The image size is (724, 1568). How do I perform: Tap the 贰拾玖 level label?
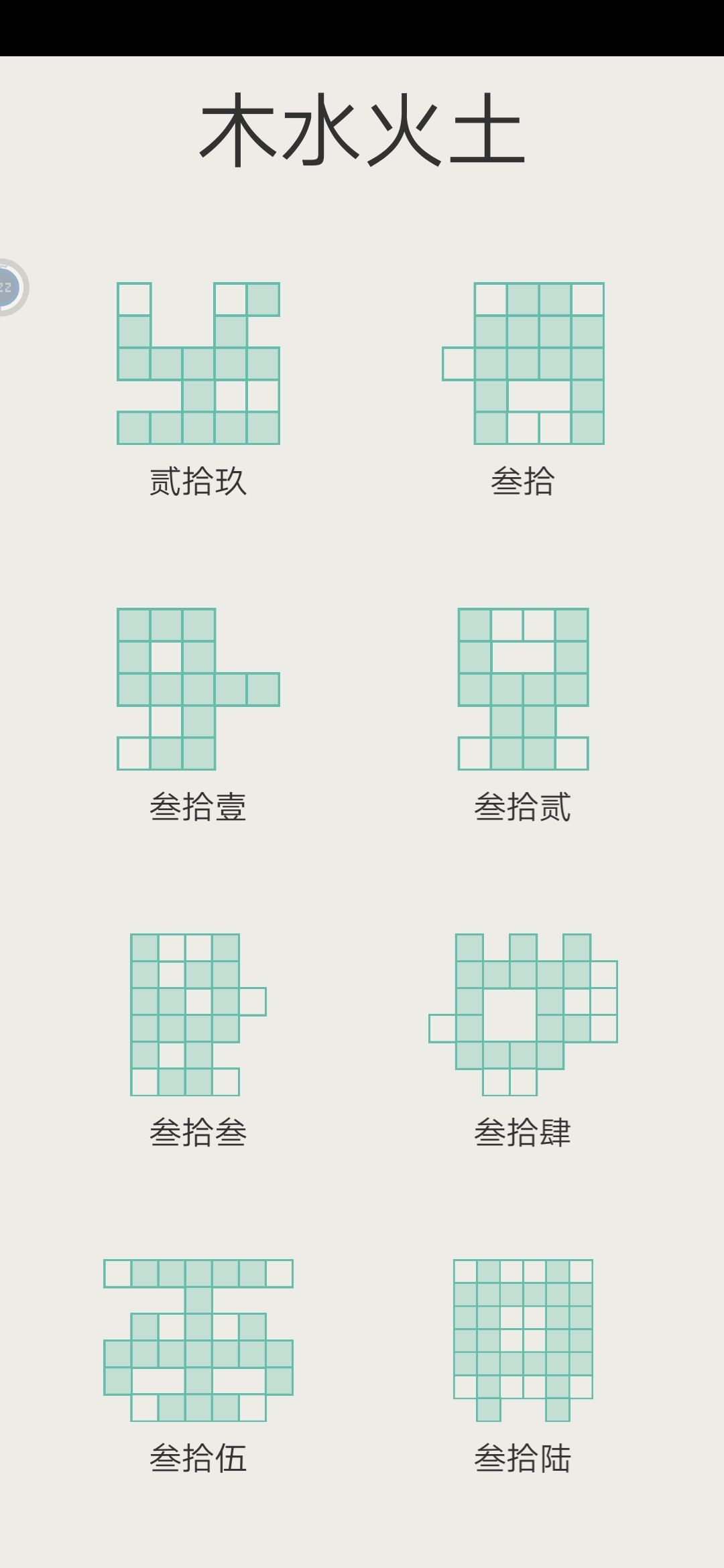coord(198,481)
